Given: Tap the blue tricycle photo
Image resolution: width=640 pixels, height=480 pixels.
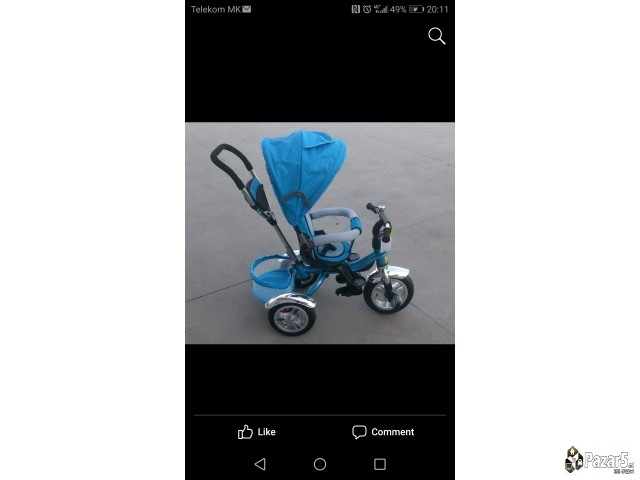Looking at the screenshot, I should point(319,233).
